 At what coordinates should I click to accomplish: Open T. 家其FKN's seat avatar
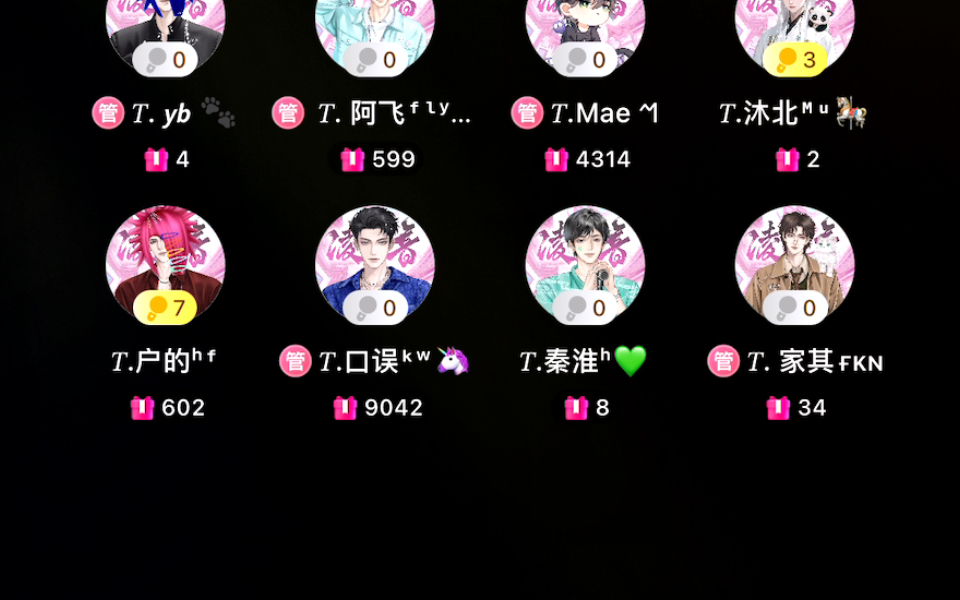(795, 260)
